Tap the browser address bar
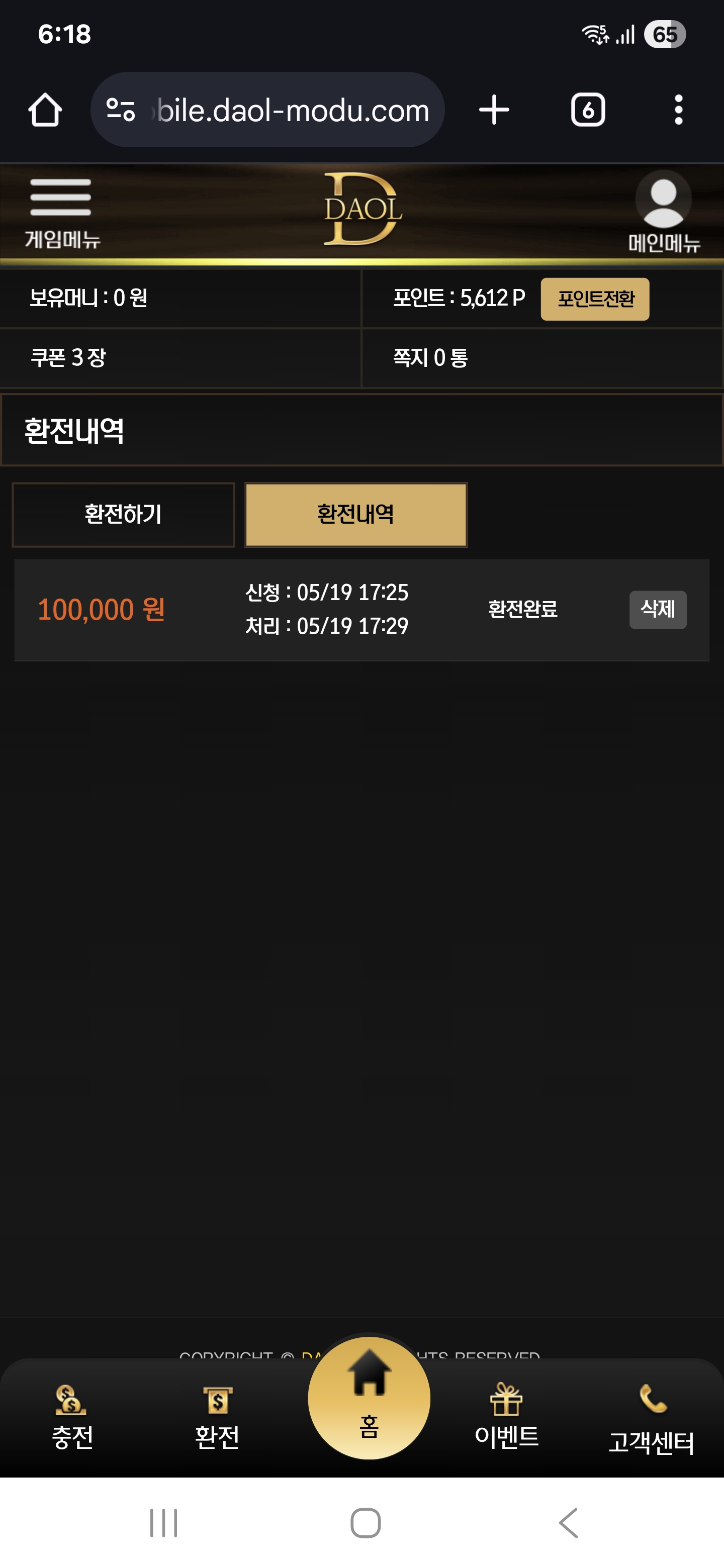The width and height of the screenshot is (724, 1568). click(x=268, y=110)
